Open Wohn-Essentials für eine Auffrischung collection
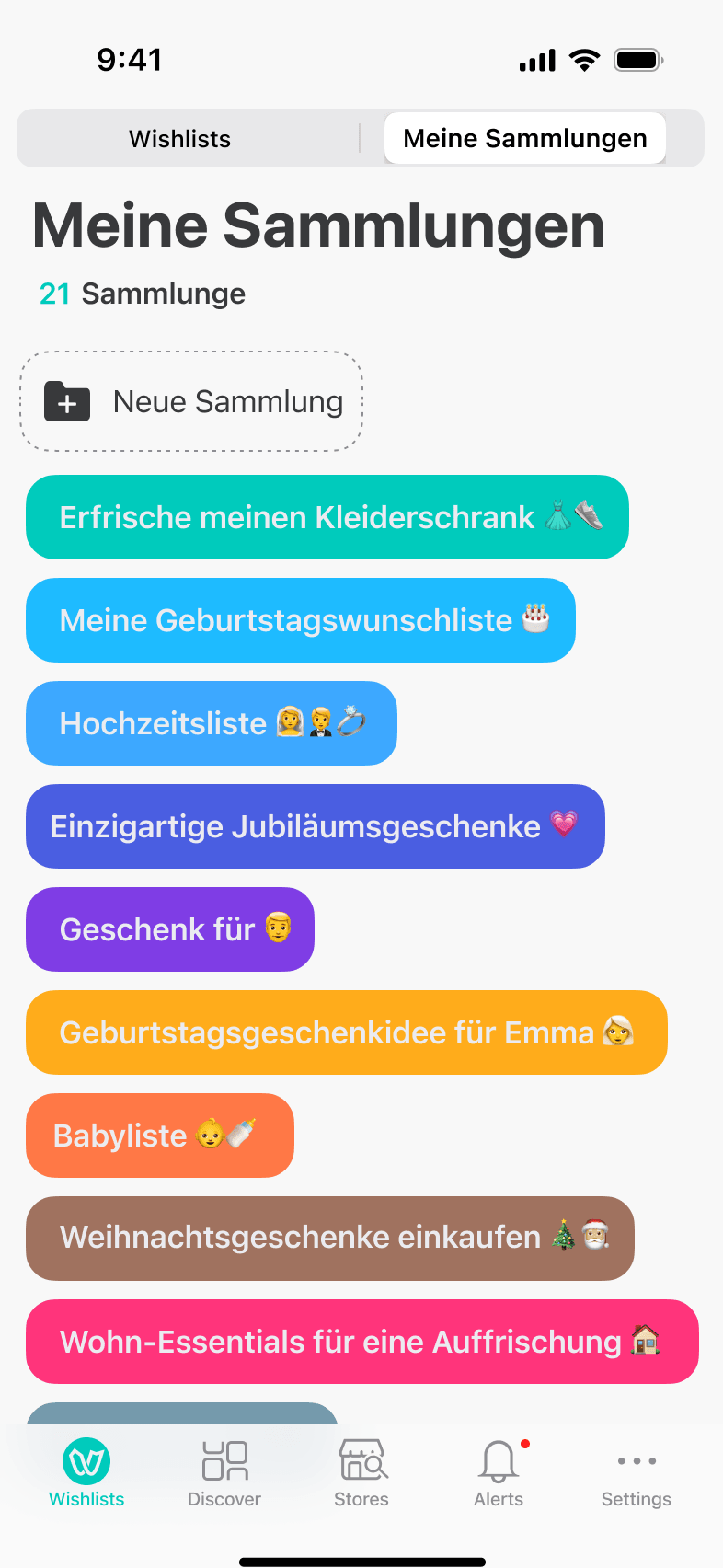This screenshot has width=723, height=1568. (361, 1342)
